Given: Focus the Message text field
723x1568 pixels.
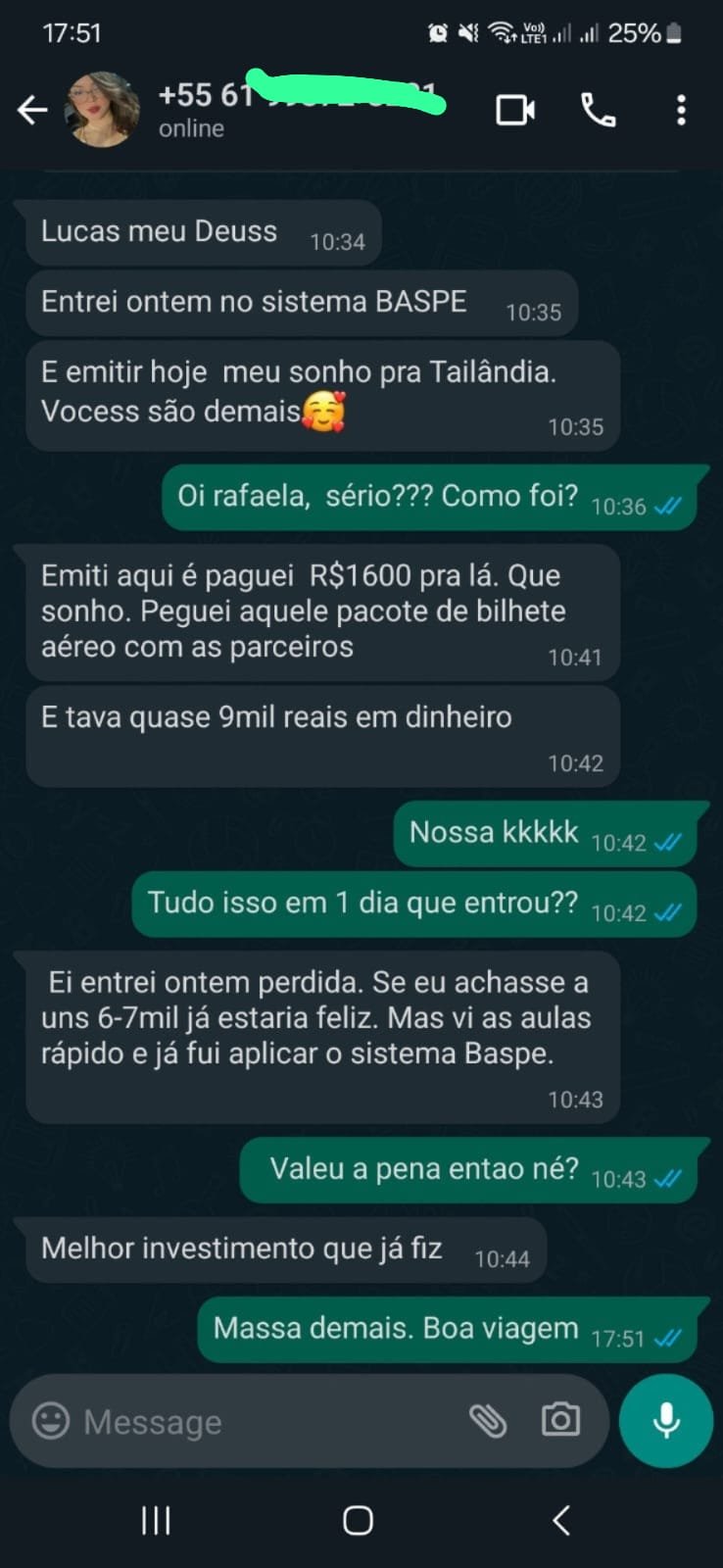Looking at the screenshot, I should 265,1421.
